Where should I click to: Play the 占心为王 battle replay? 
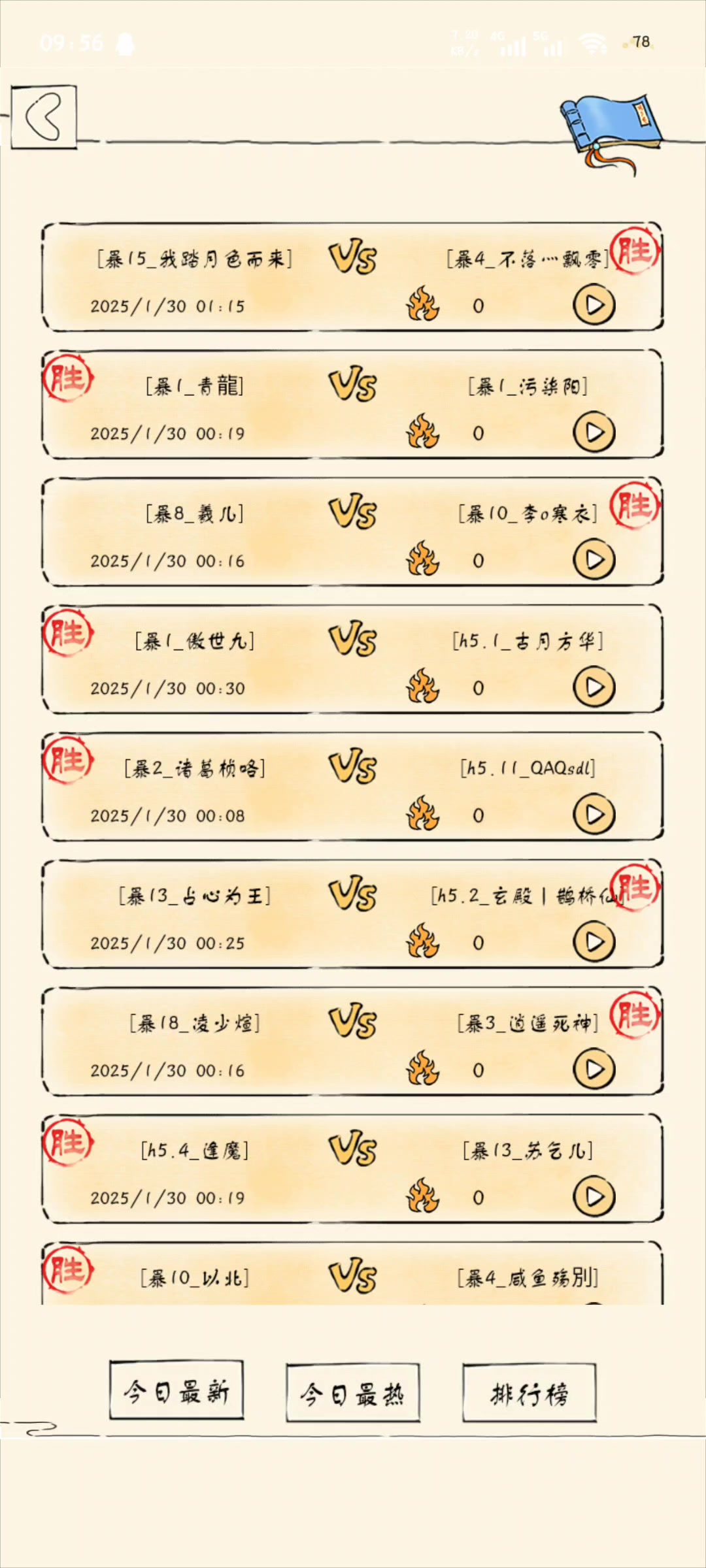click(x=594, y=942)
